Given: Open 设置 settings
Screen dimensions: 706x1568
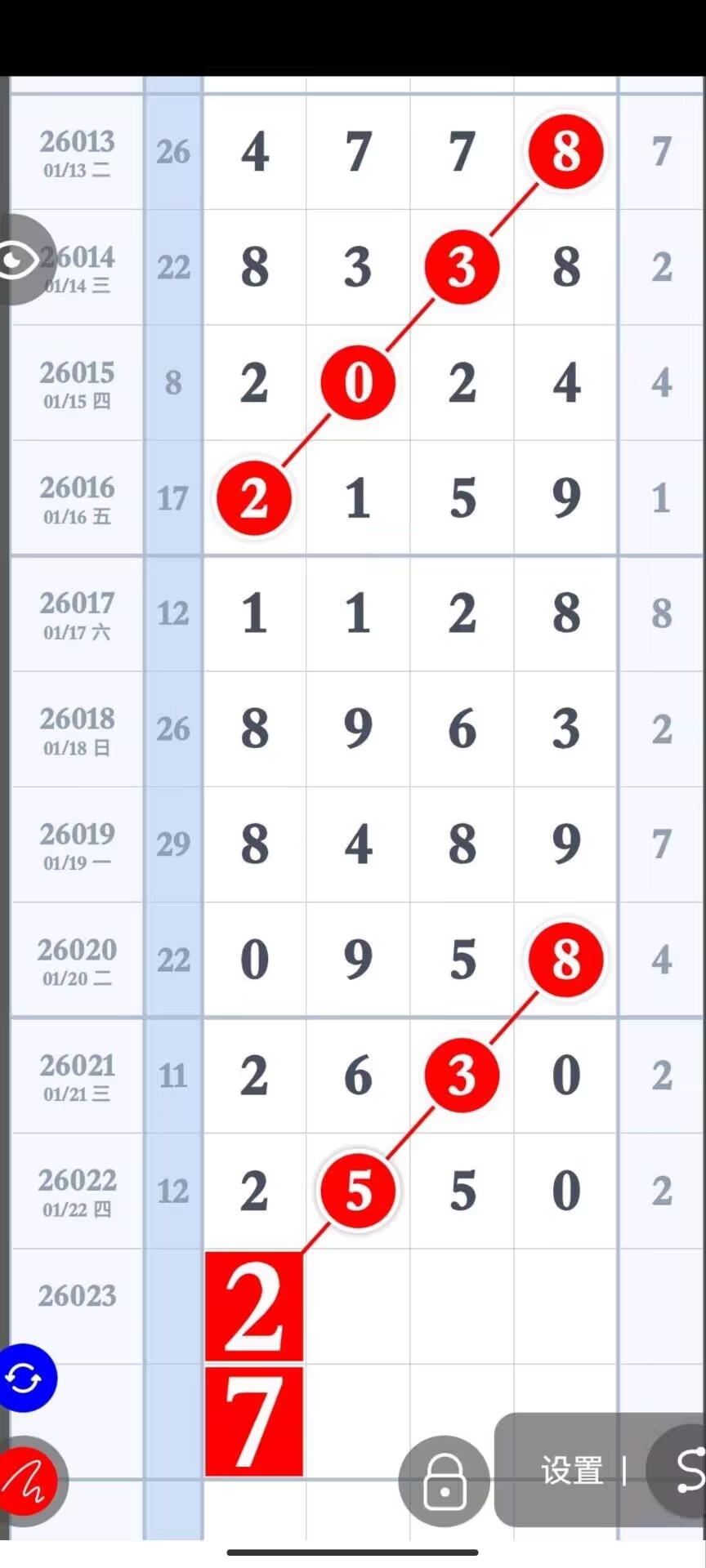Looking at the screenshot, I should pos(571,1471).
